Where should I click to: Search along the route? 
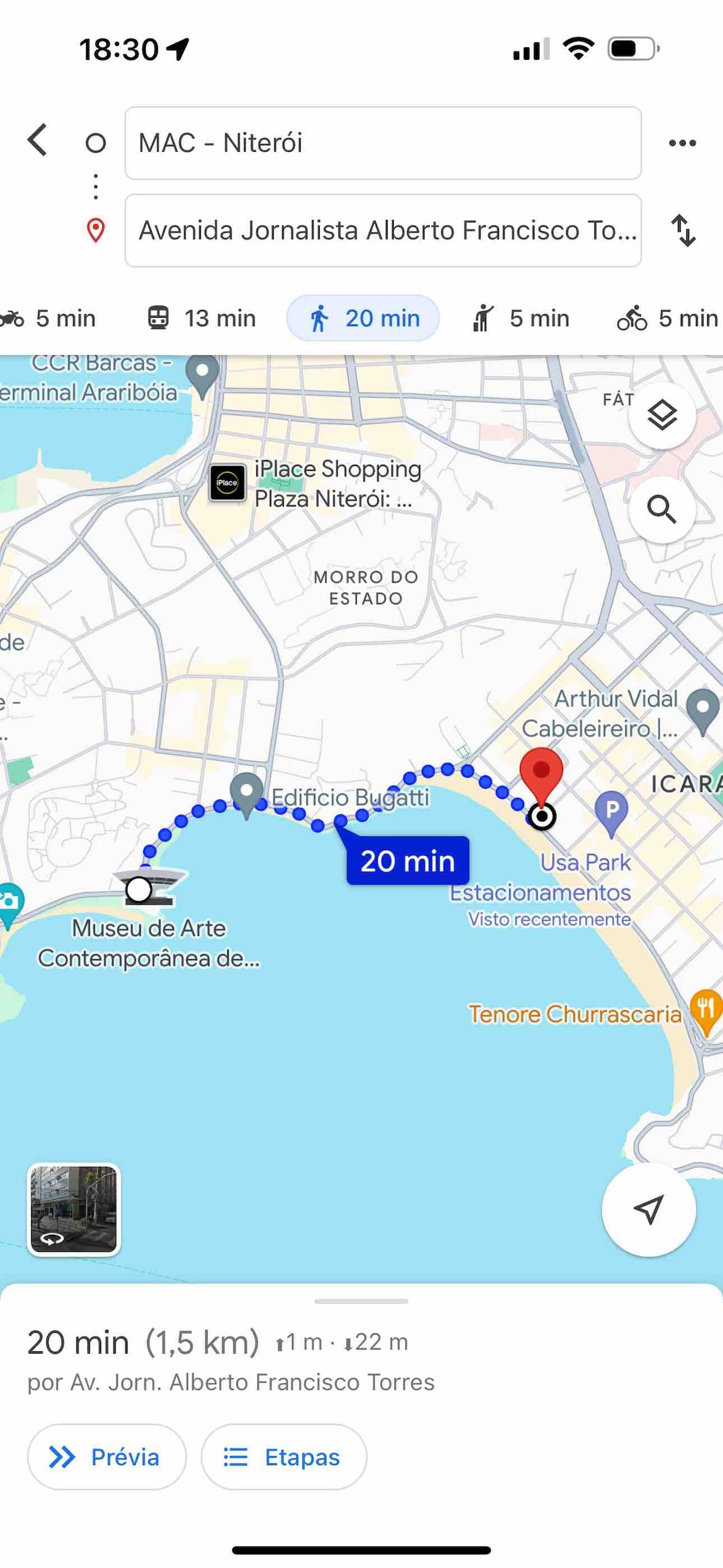click(x=662, y=510)
